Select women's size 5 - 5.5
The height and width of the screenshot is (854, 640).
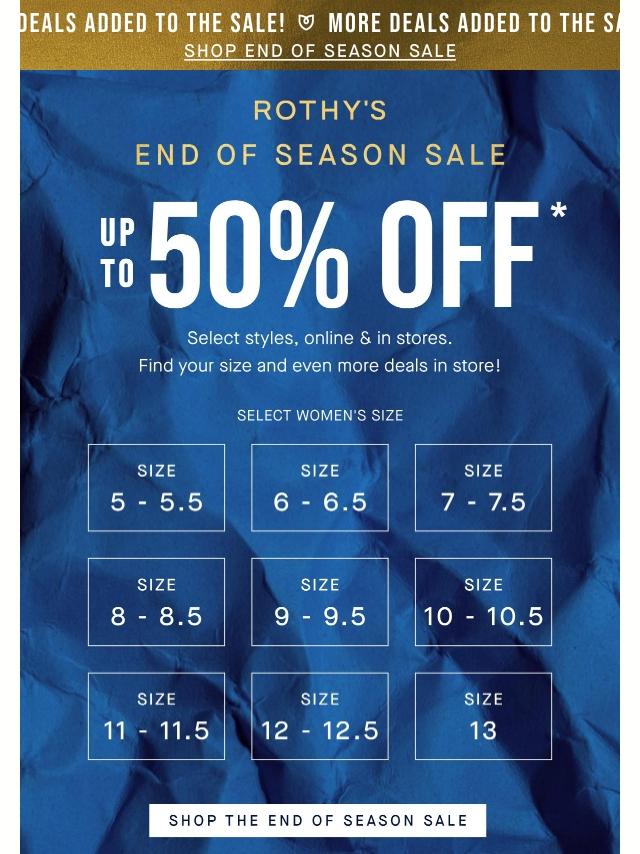click(156, 488)
